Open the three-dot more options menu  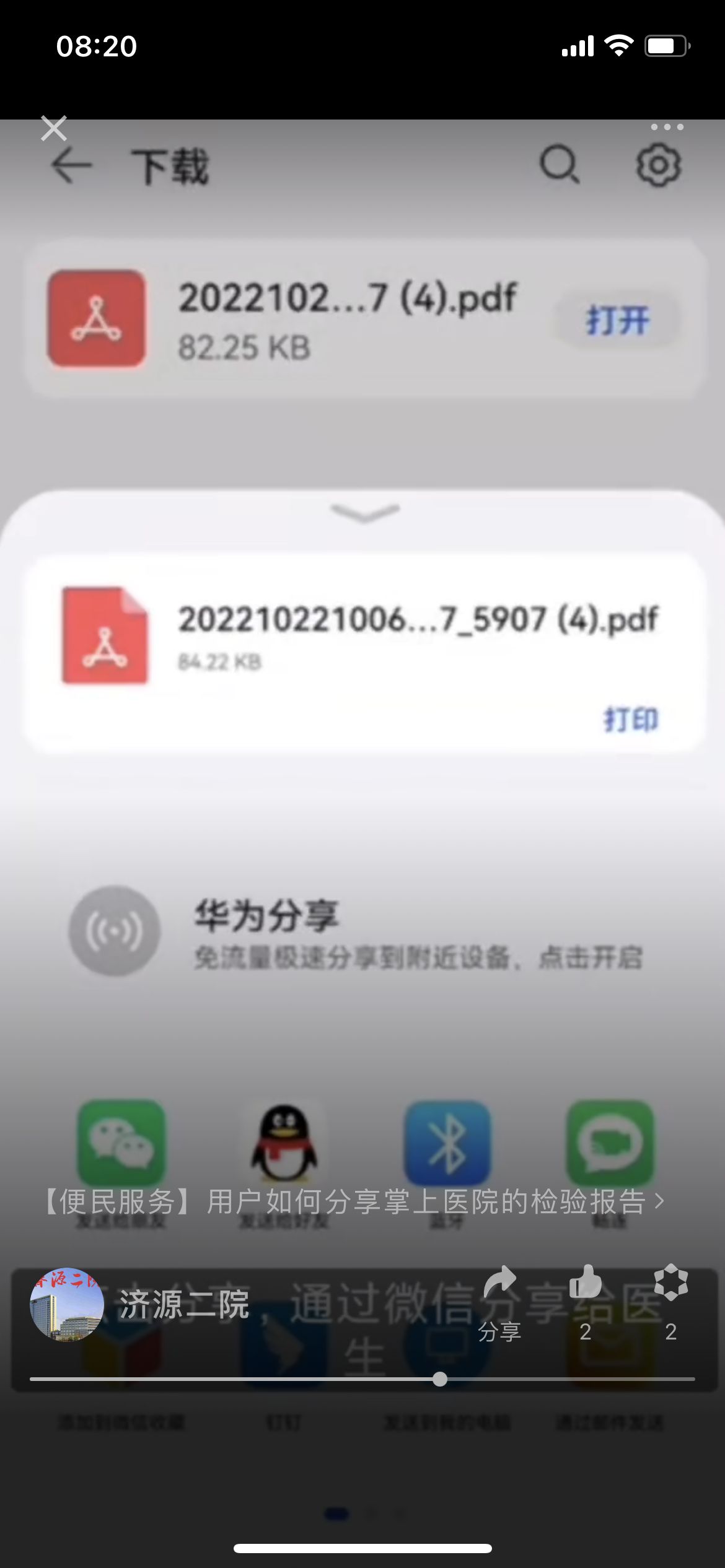point(667,127)
